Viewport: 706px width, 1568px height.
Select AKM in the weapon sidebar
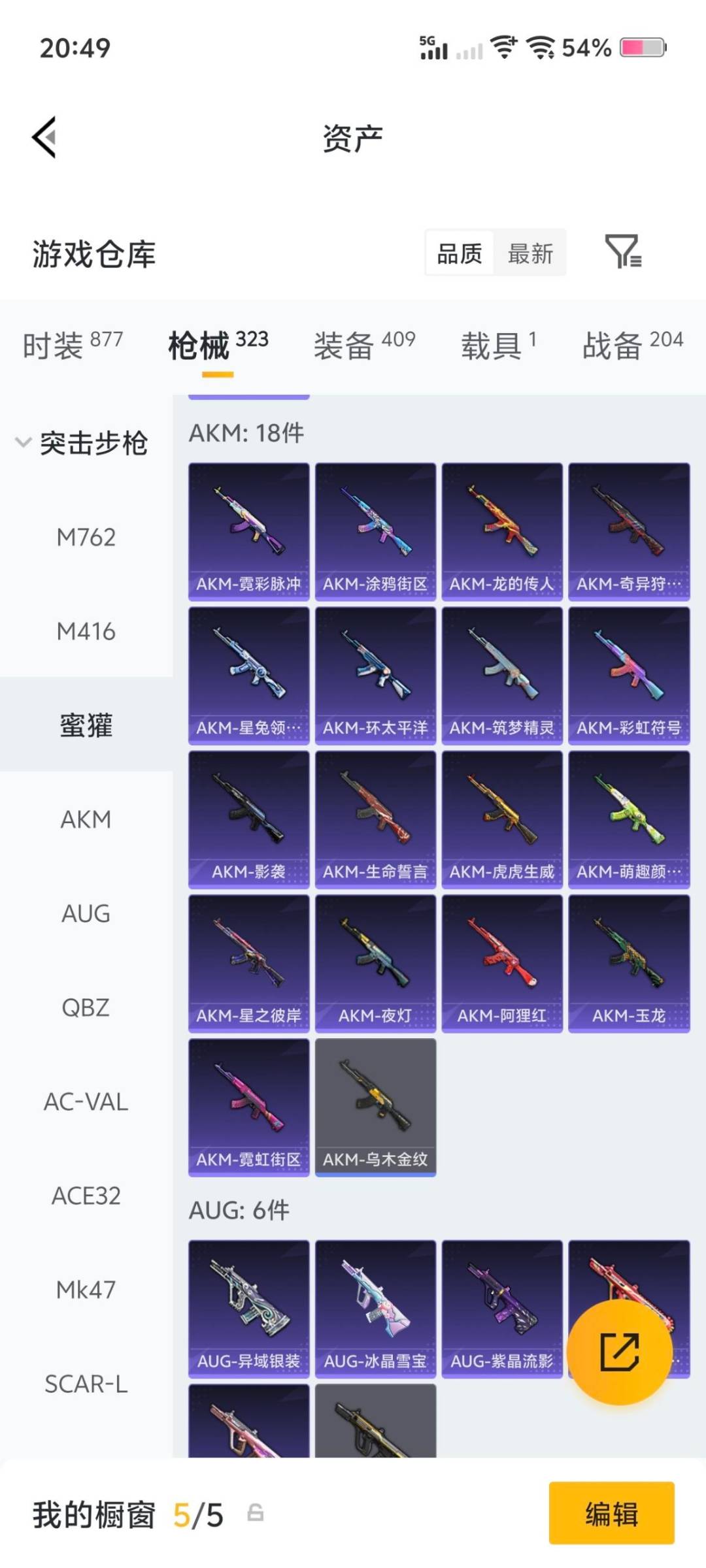pos(87,820)
